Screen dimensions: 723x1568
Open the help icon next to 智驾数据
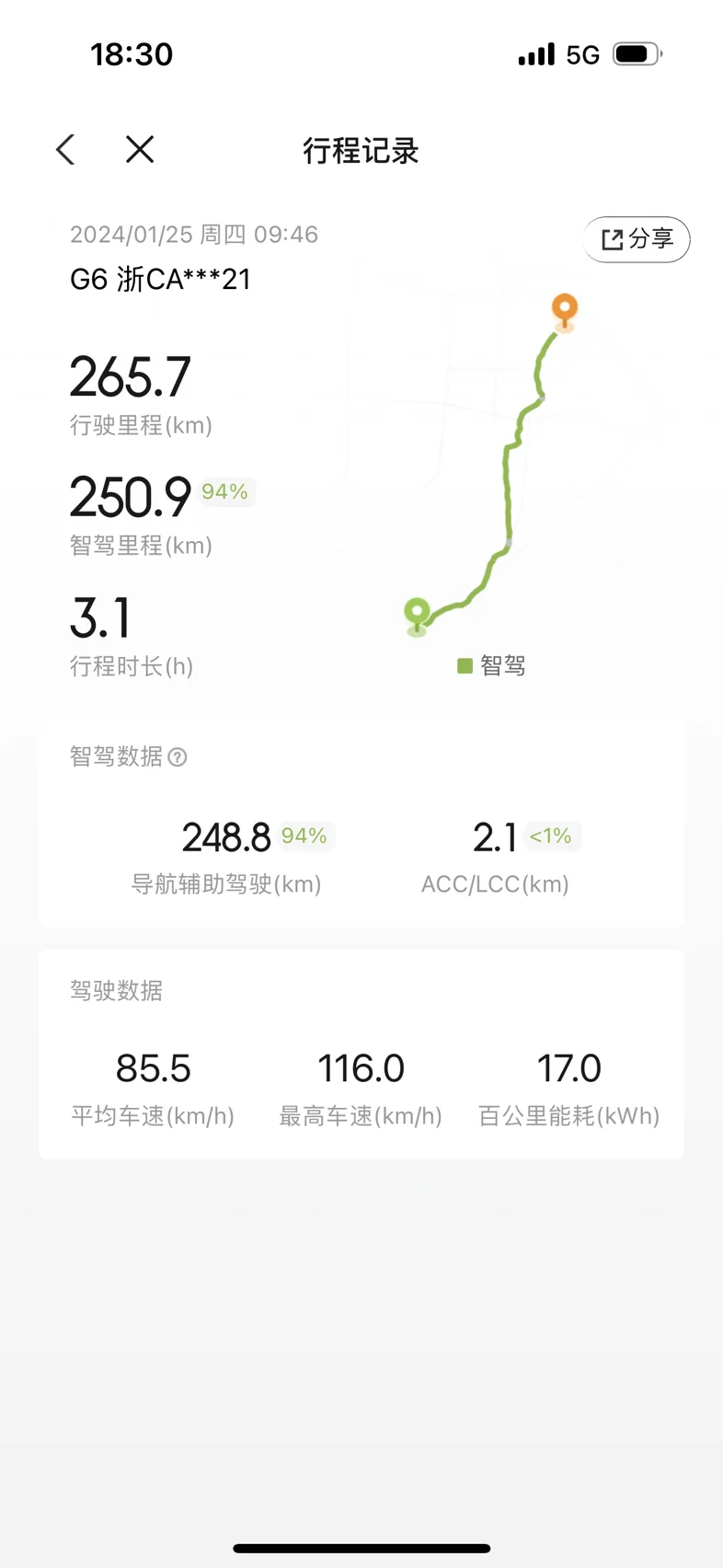[x=178, y=757]
